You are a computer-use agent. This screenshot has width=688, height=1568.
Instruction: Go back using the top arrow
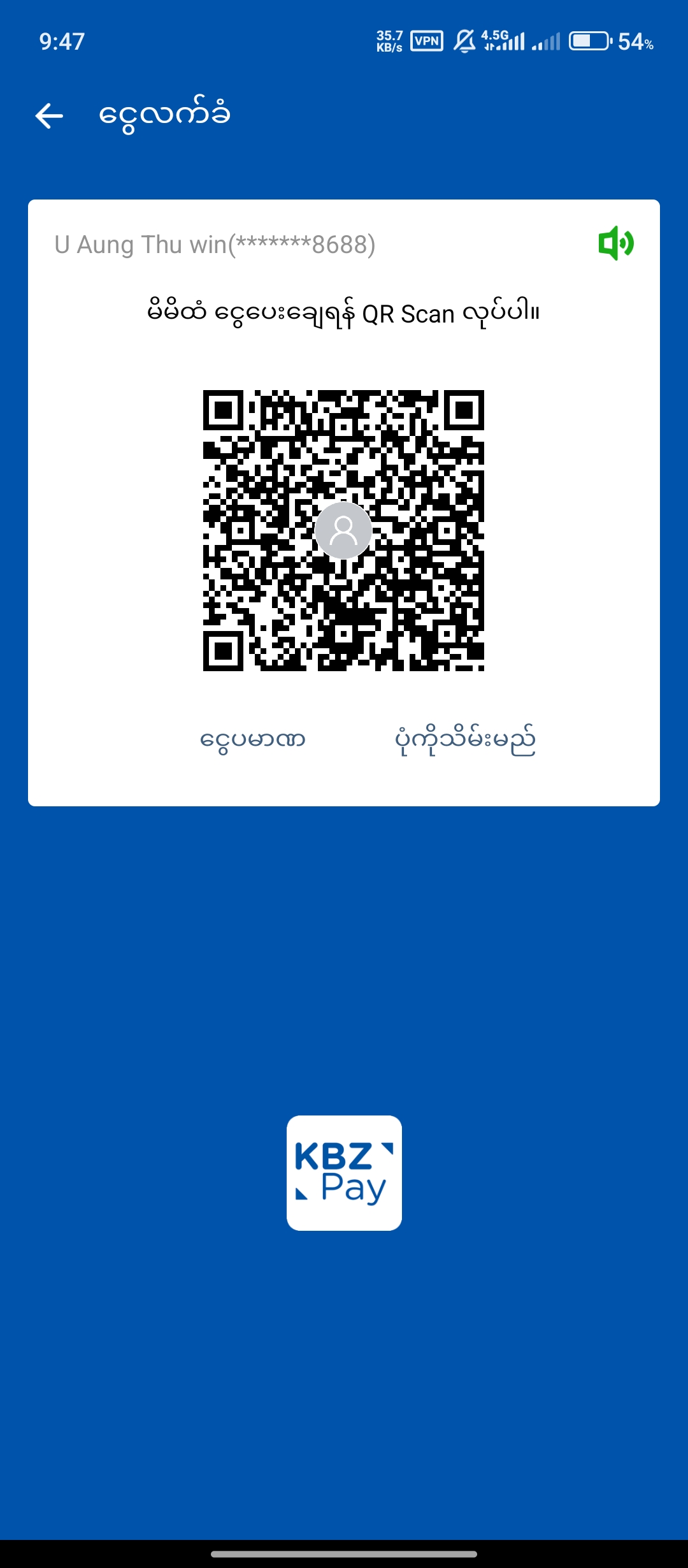click(x=49, y=116)
